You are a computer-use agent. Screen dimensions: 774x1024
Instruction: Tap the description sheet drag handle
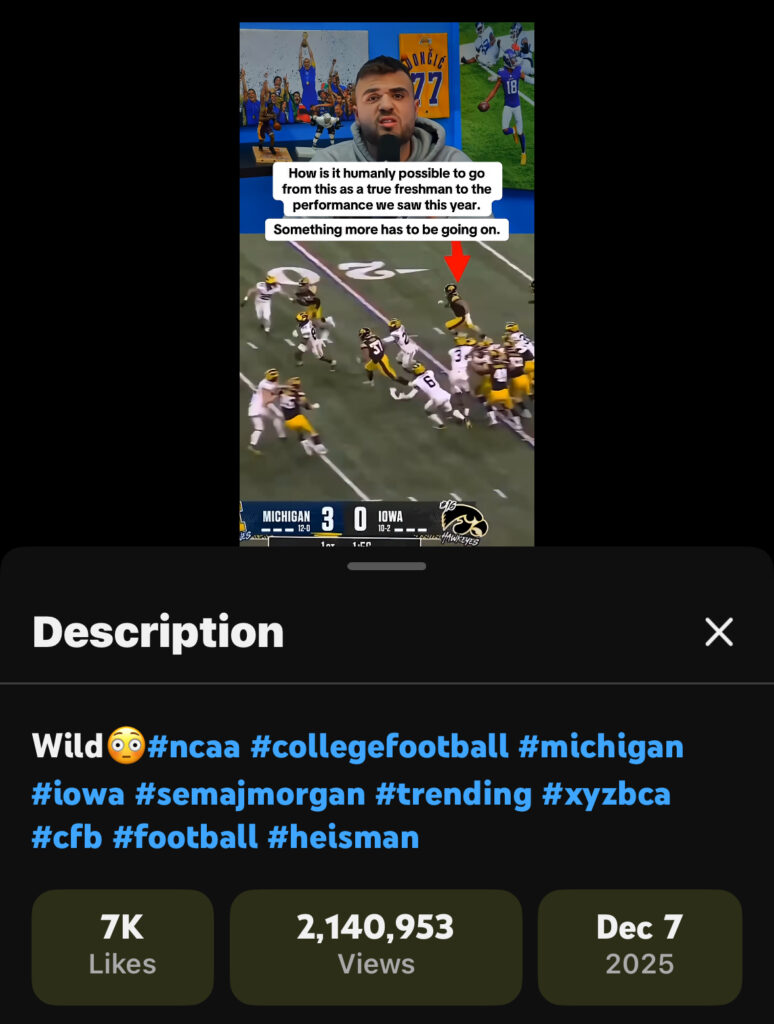(386, 566)
